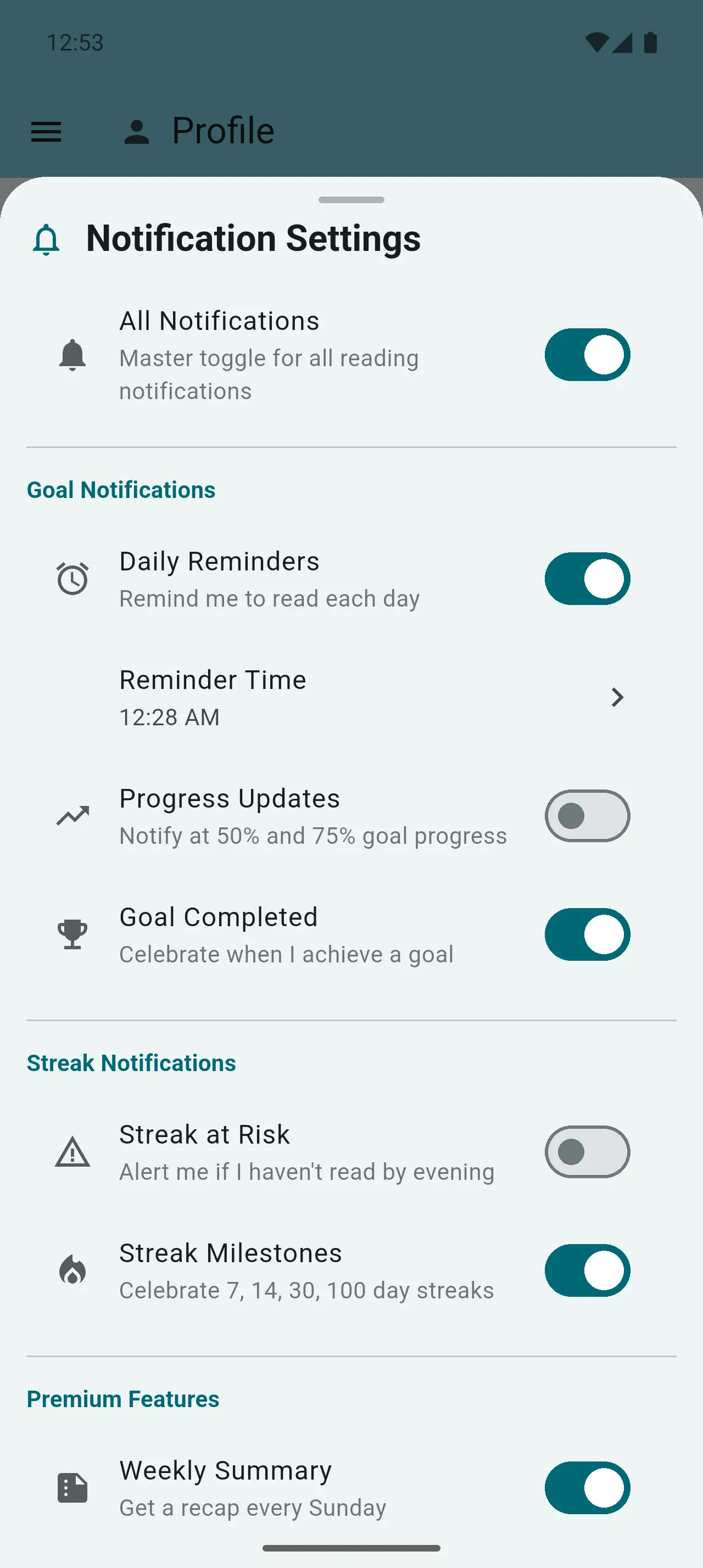Screen dimensions: 703x1568
Task: Open the hamburger navigation menu
Action: pos(45,131)
